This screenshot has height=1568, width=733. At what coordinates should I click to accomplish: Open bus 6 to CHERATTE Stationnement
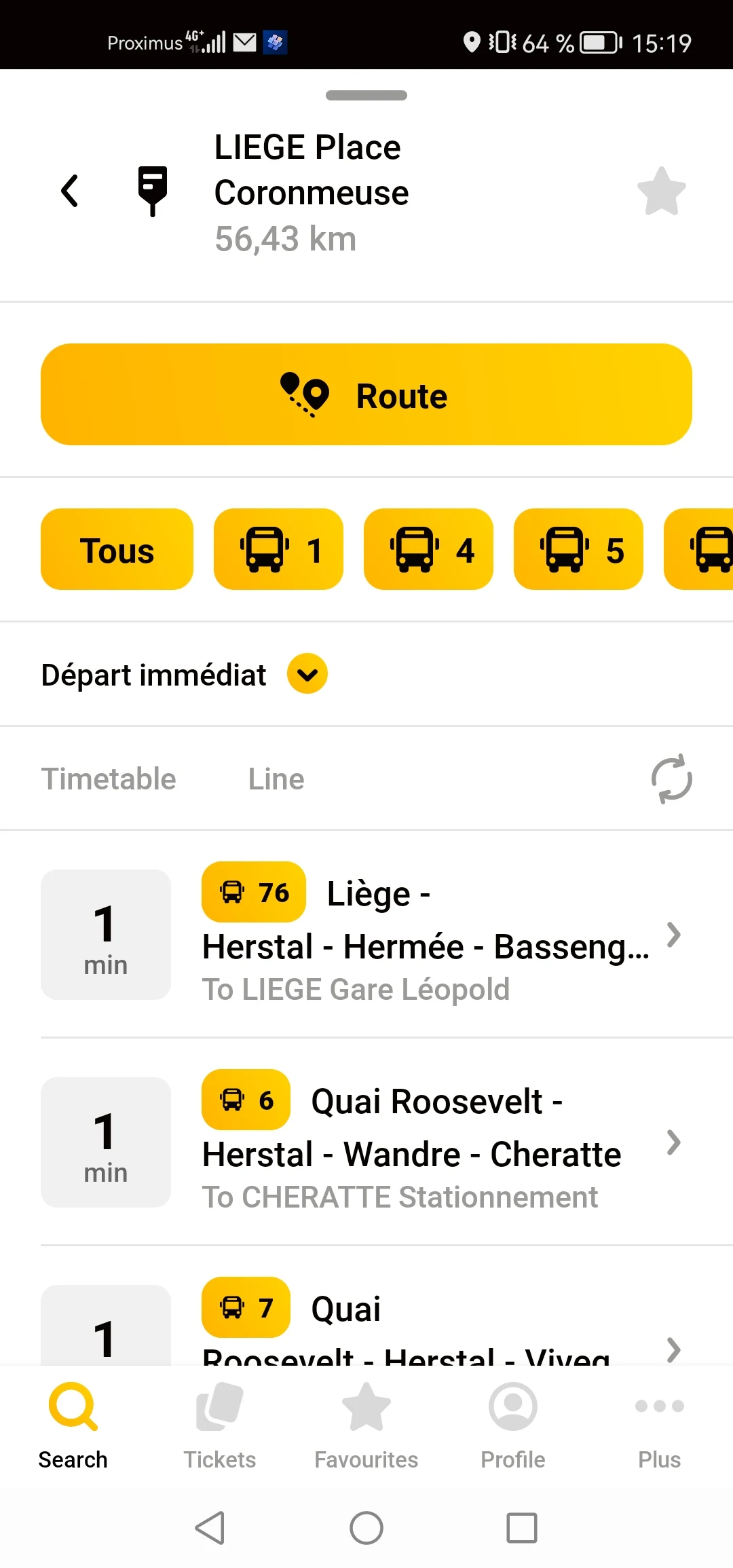tap(366, 1142)
